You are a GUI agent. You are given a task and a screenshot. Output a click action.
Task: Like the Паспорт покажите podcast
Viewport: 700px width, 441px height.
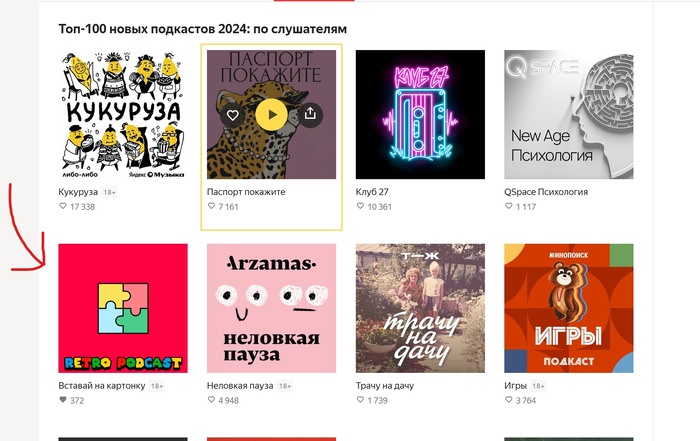[x=232, y=115]
